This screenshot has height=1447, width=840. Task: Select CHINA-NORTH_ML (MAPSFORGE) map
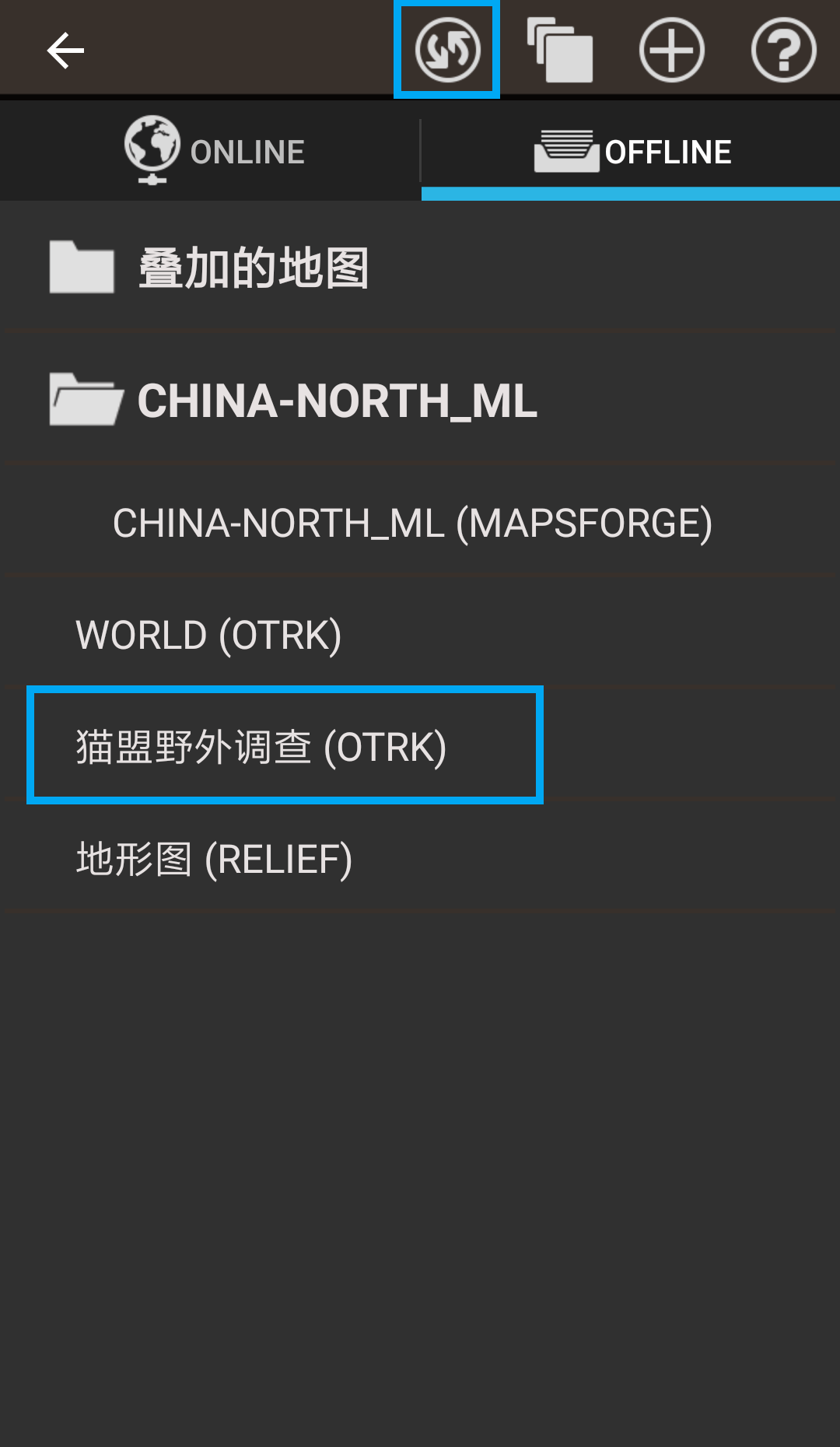tap(412, 523)
